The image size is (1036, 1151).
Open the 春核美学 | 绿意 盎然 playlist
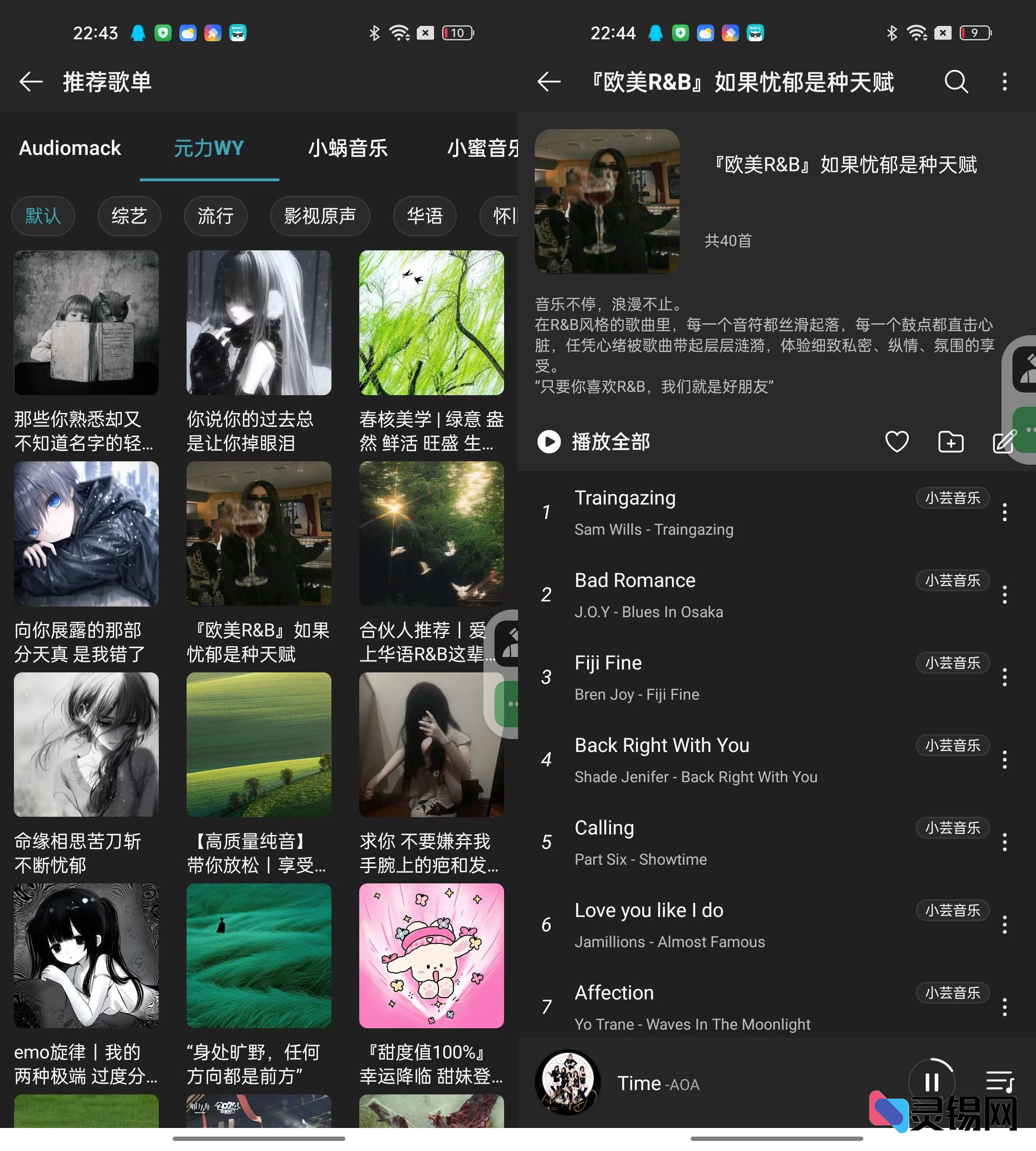(431, 323)
